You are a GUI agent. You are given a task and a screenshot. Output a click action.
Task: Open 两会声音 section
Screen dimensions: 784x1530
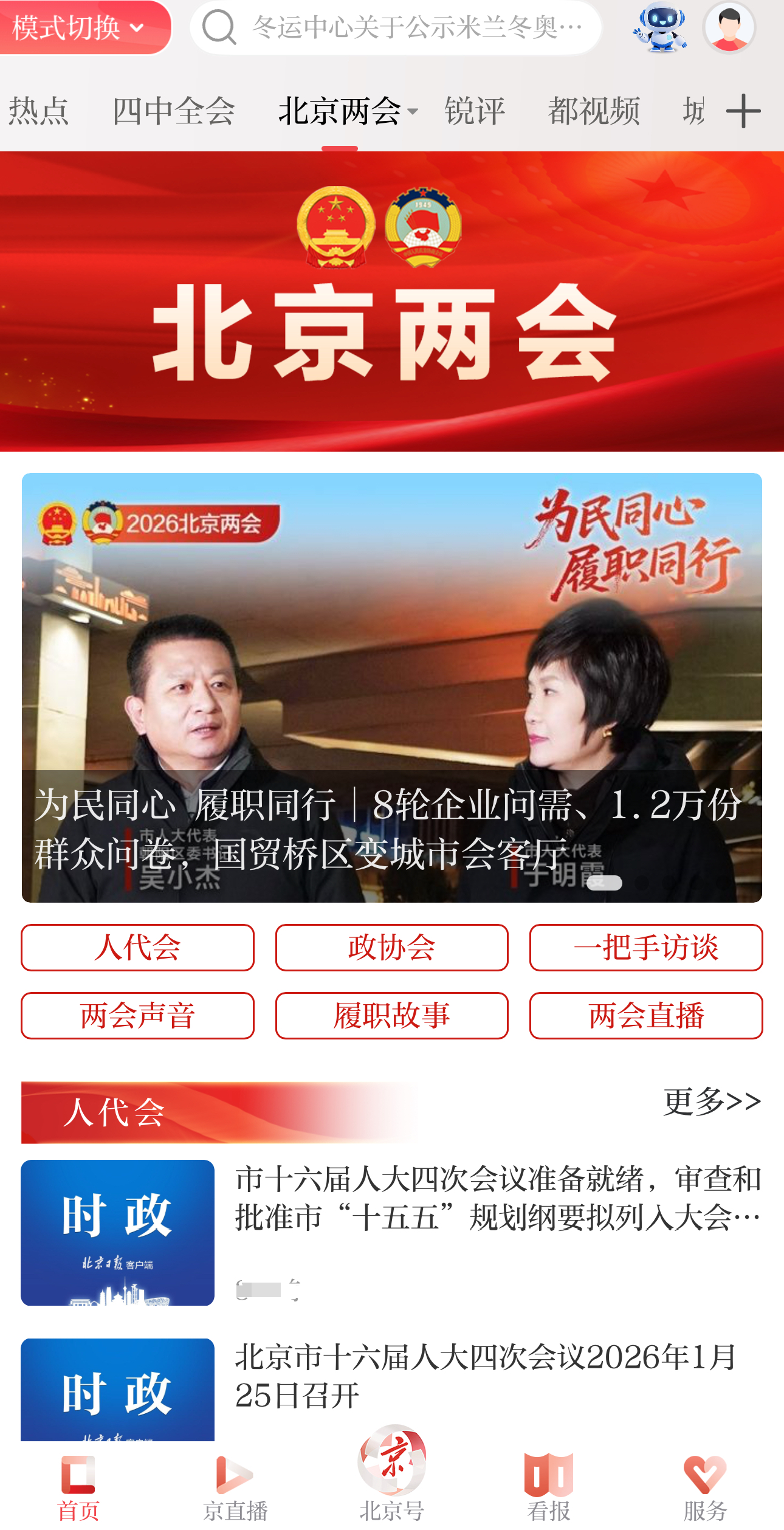coord(137,1015)
